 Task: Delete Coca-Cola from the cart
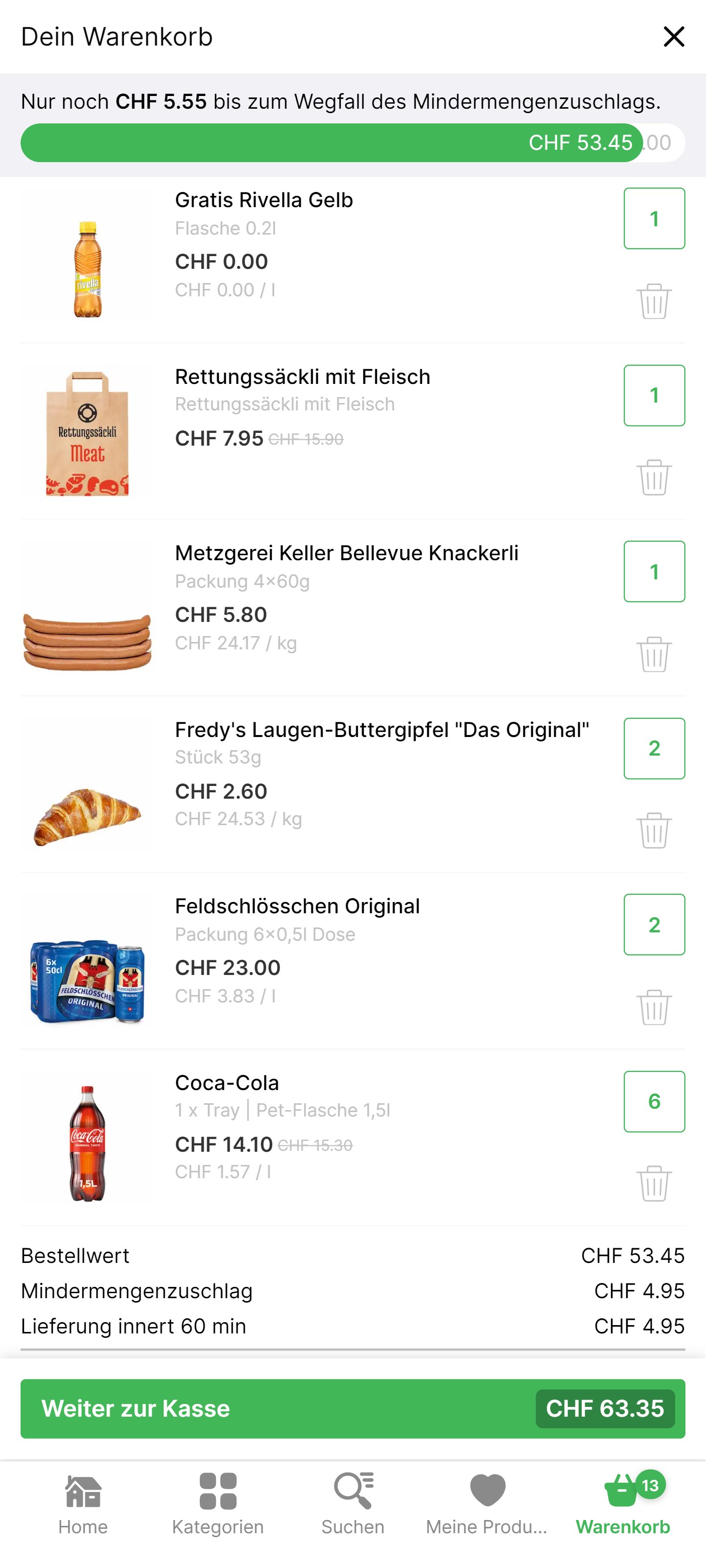coord(654,1183)
